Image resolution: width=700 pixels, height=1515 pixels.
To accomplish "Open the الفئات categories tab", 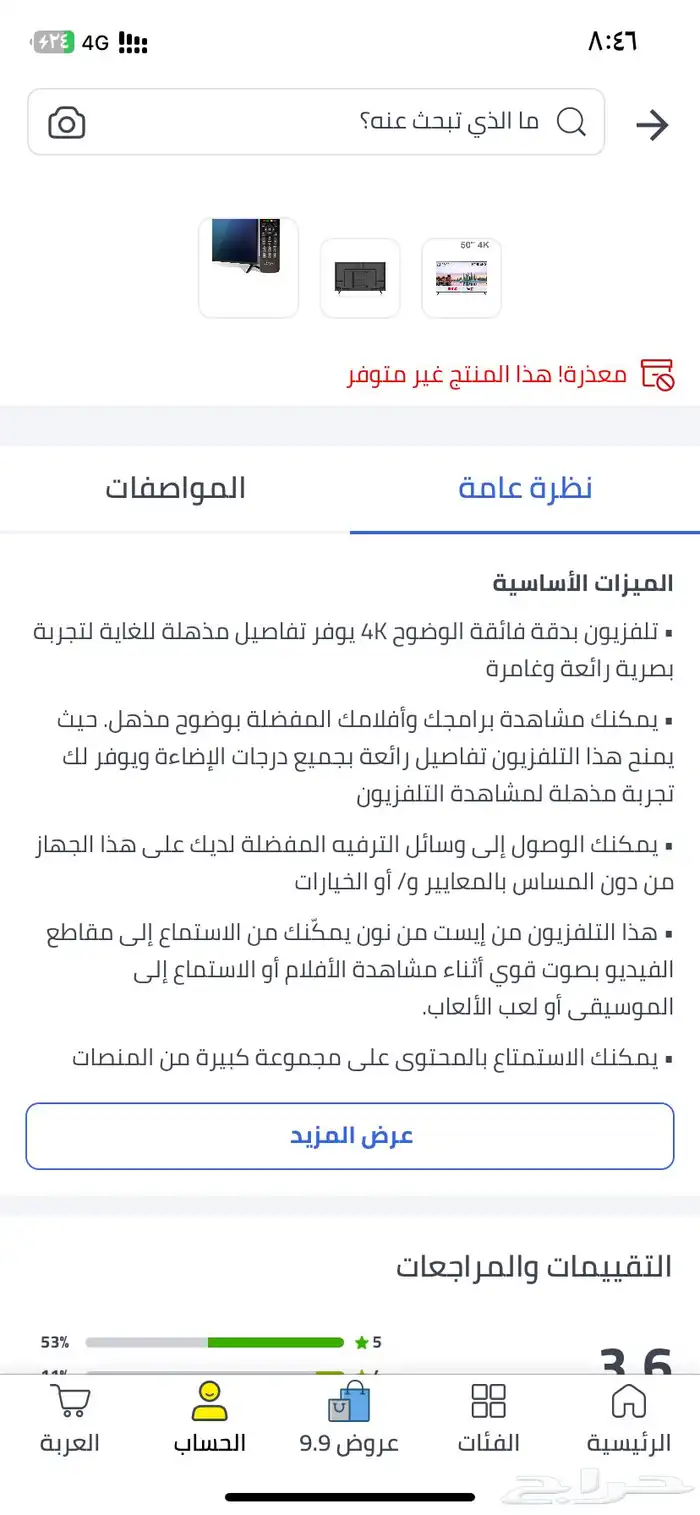I will coord(489,1418).
